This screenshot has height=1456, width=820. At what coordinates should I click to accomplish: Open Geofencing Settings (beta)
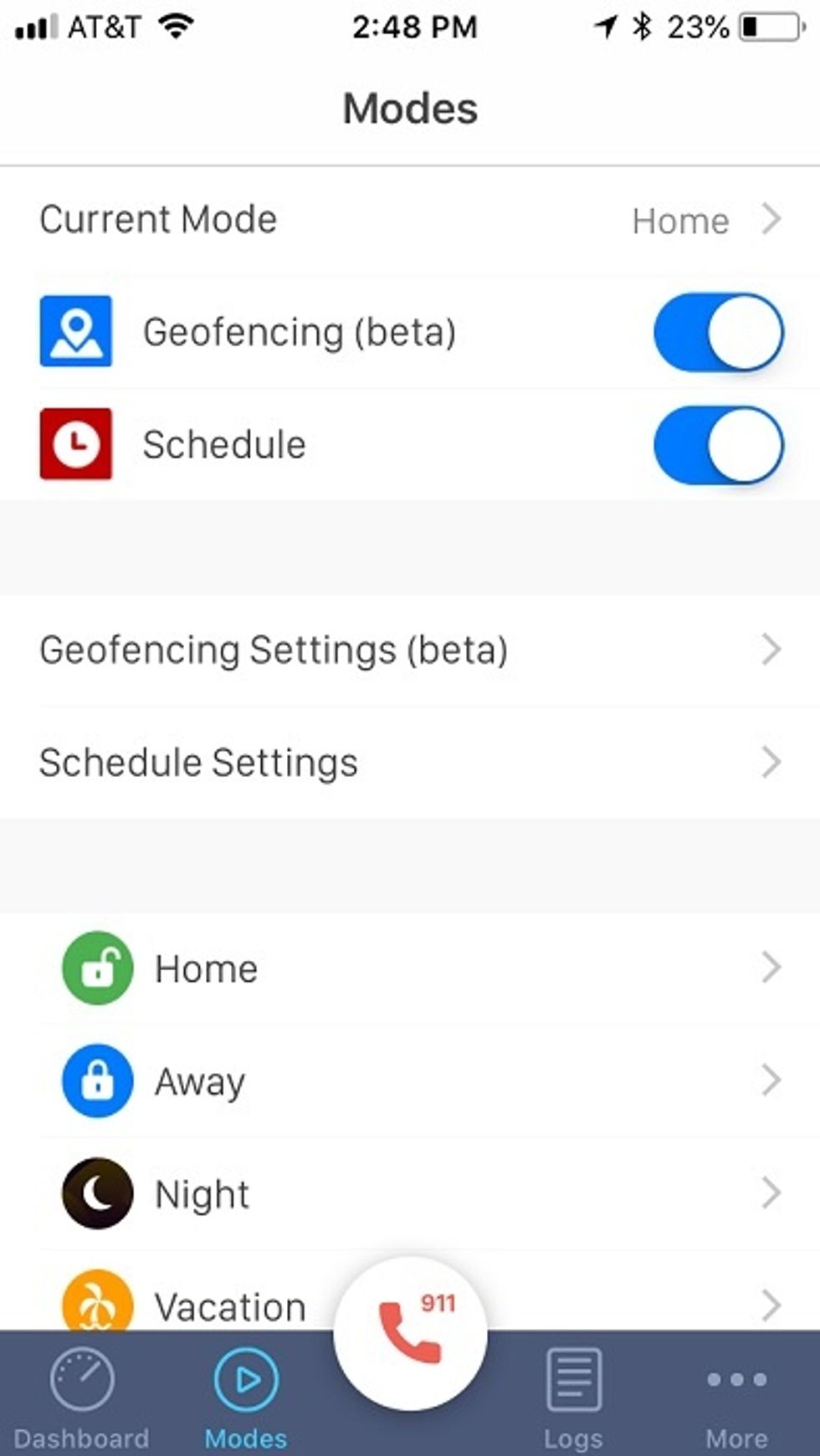(410, 650)
